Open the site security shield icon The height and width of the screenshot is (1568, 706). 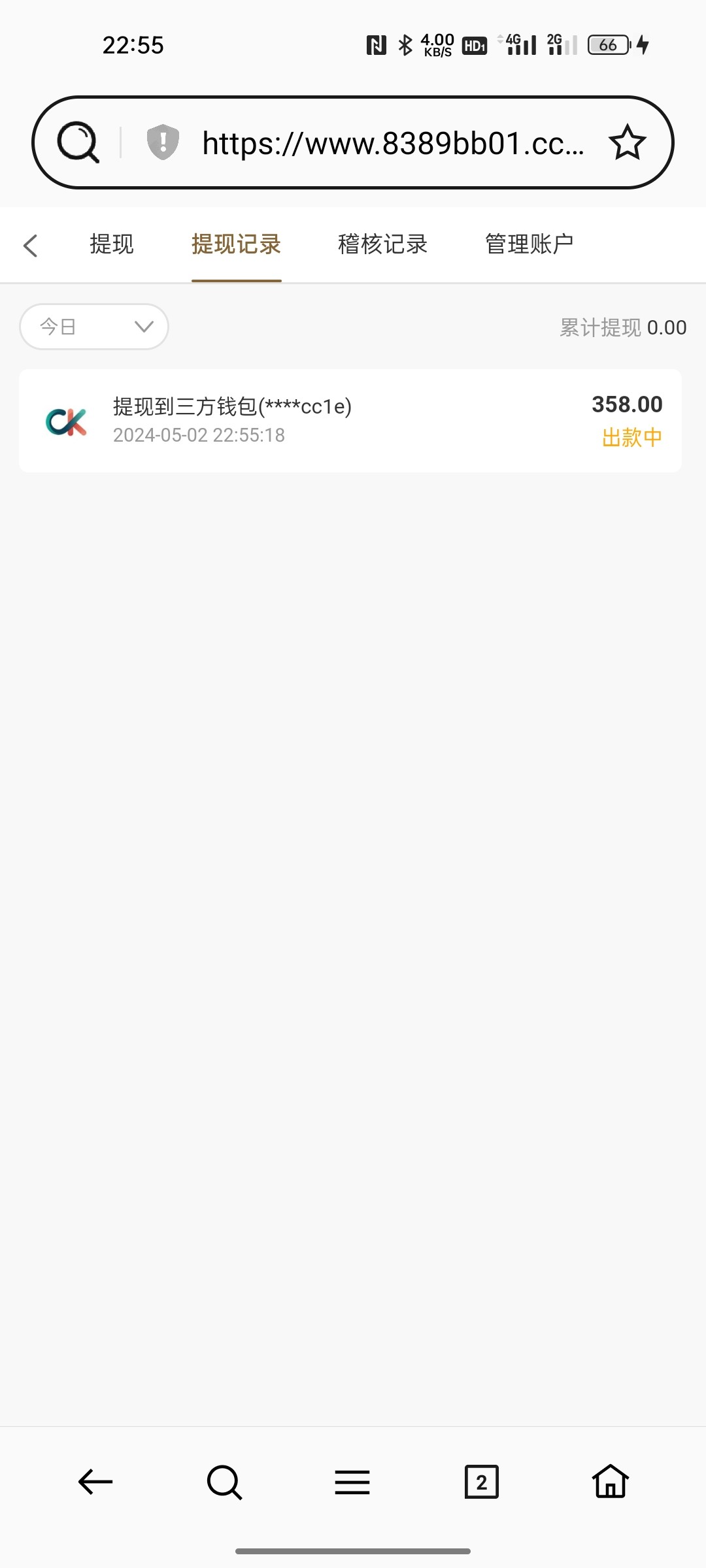(163, 142)
